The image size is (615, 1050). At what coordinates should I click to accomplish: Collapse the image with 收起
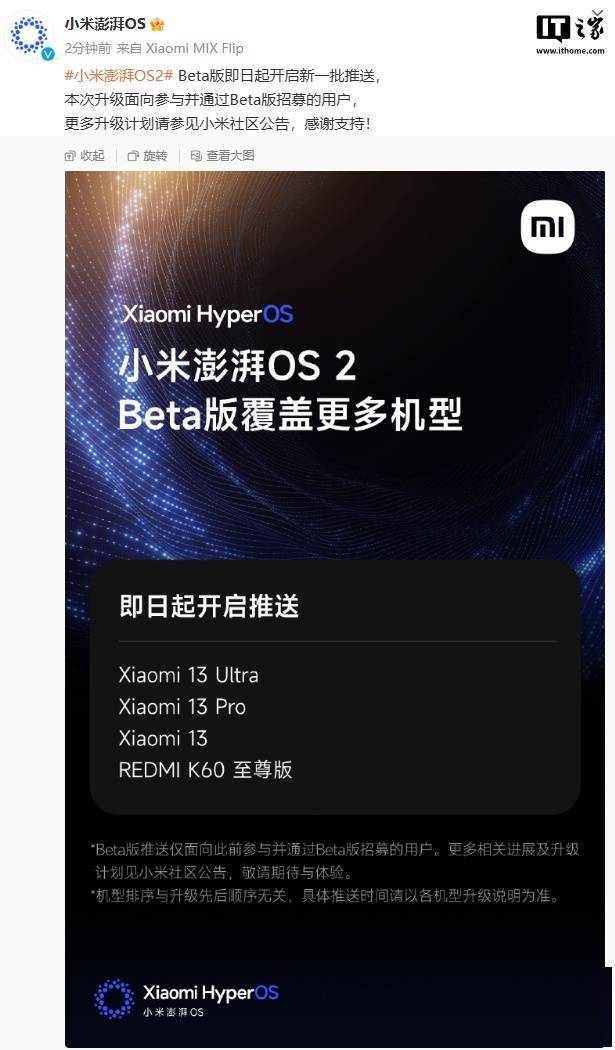(x=85, y=155)
